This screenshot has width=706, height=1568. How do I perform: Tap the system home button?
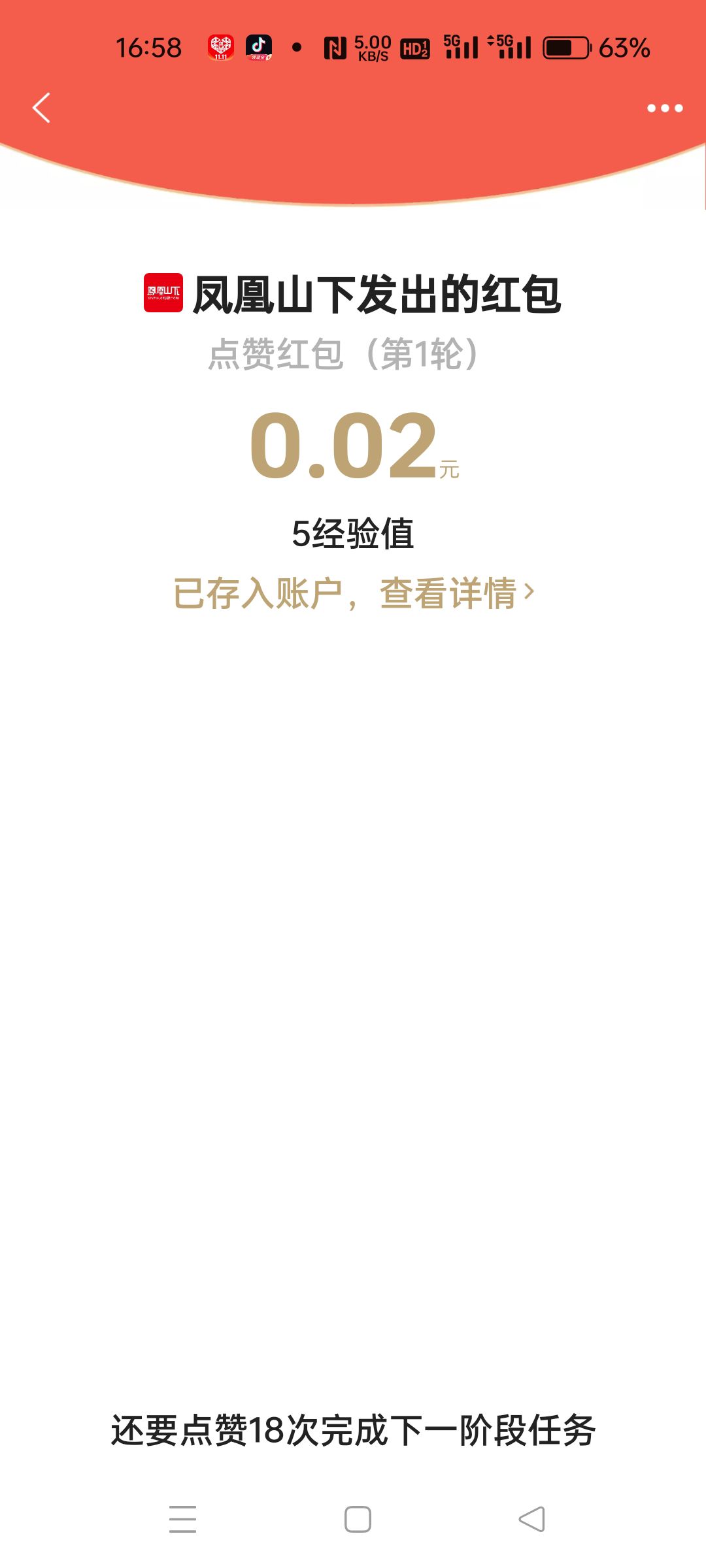(x=358, y=1519)
